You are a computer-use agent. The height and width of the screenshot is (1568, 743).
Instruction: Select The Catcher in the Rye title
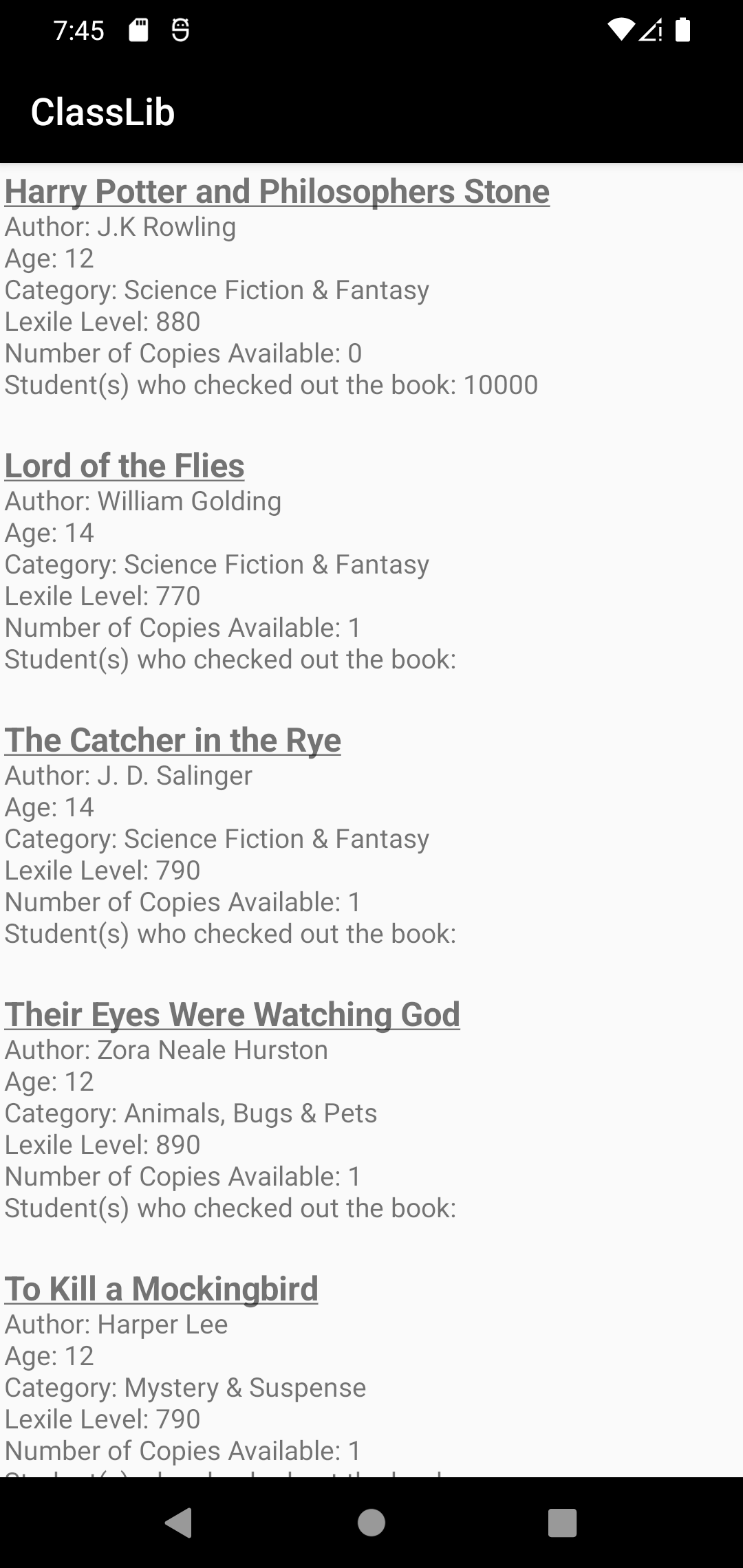tap(173, 740)
